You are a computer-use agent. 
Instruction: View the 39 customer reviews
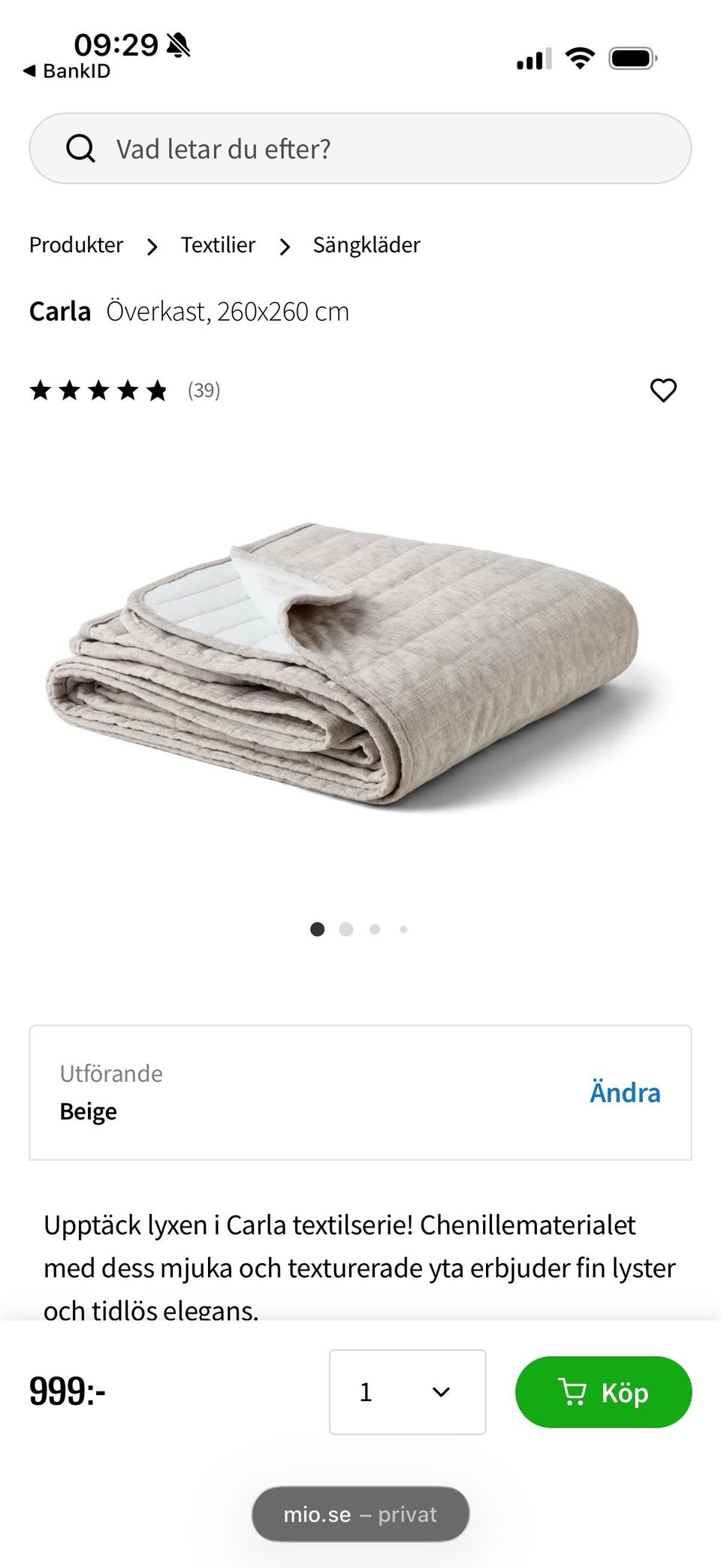[x=204, y=391]
